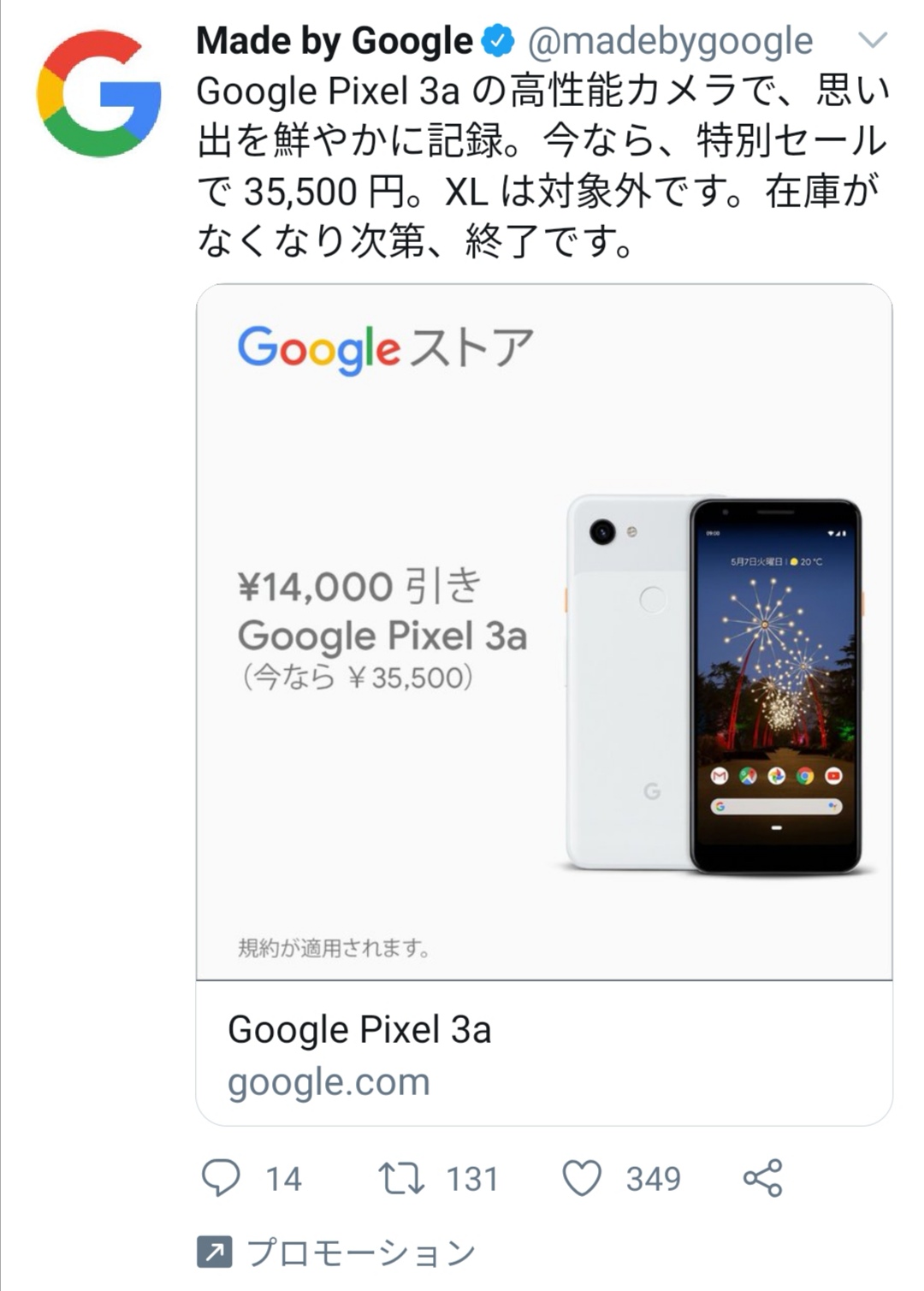Open the tweet options chevron
924x1291 pixels.
(872, 40)
